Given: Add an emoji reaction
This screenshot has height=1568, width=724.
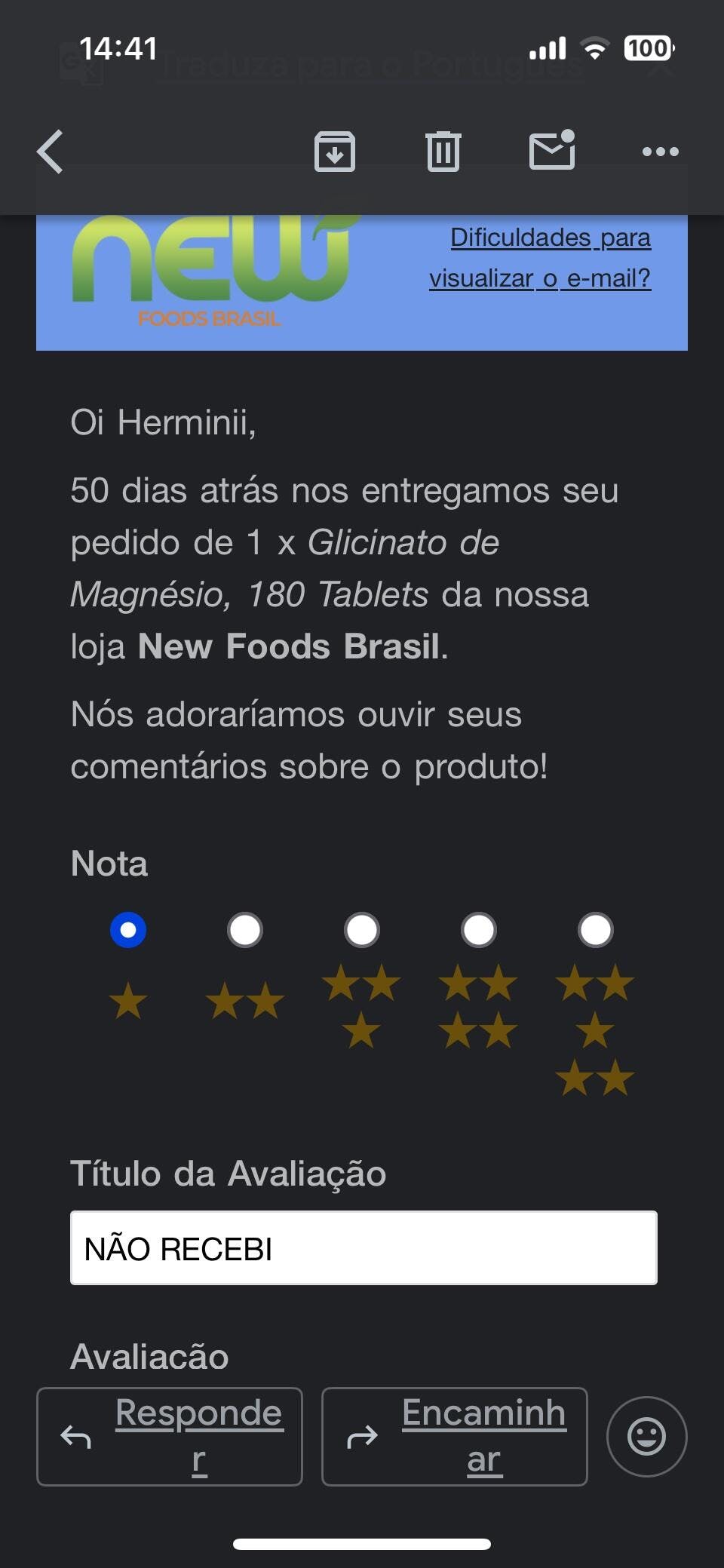Looking at the screenshot, I should point(647,1437).
